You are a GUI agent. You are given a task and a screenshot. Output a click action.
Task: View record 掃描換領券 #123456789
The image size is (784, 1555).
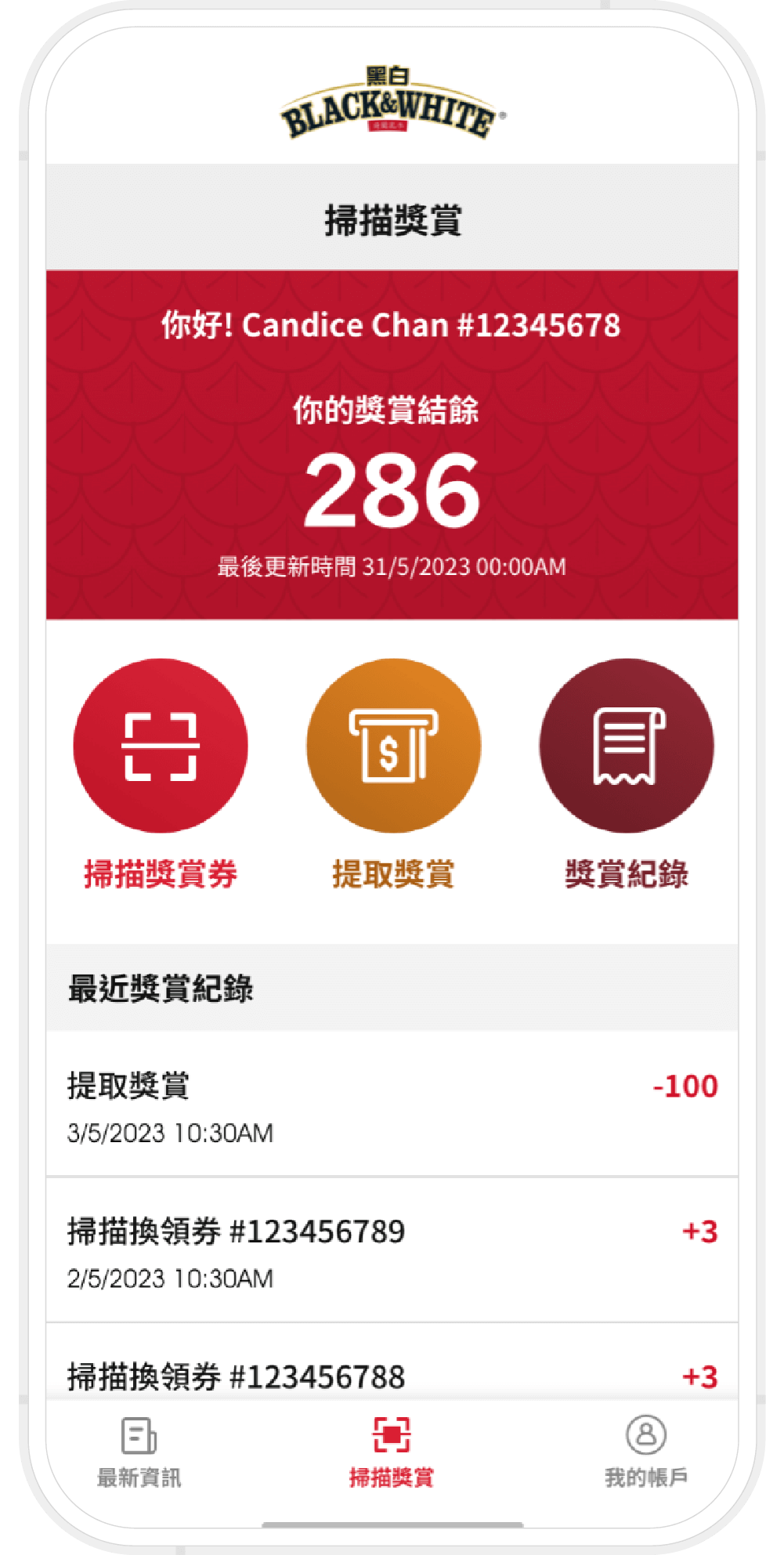392,1251
